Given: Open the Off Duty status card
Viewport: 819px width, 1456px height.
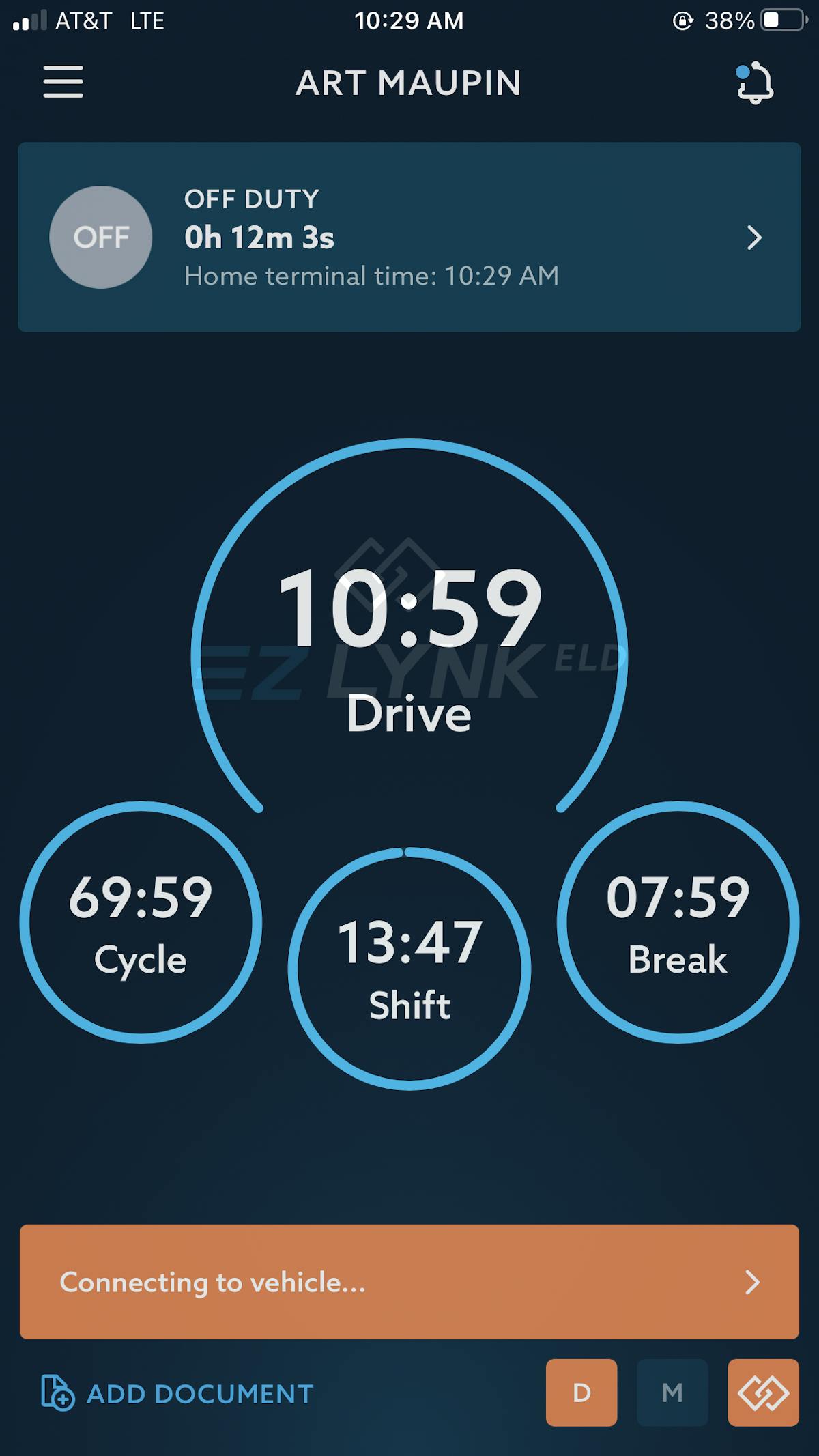Looking at the screenshot, I should (409, 237).
